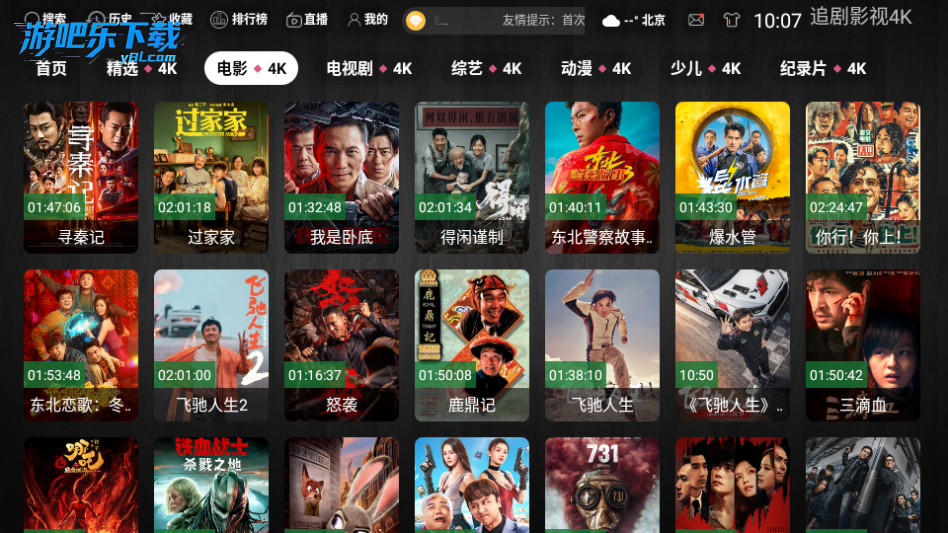Viewport: 948px width, 533px height.
Task: Select the movie 飞驰人生2
Action: (211, 343)
